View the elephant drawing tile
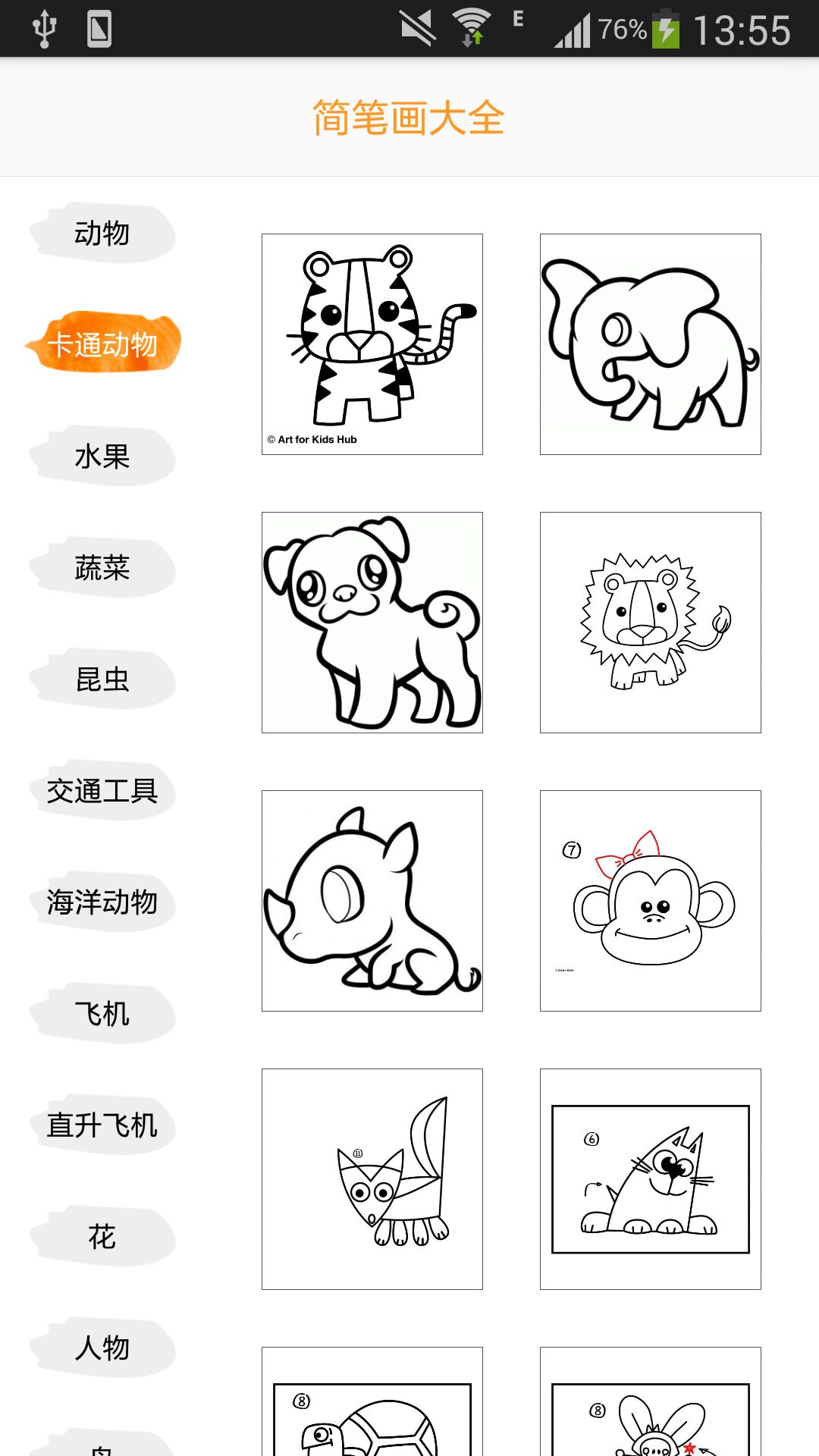This screenshot has width=819, height=1456. point(651,344)
